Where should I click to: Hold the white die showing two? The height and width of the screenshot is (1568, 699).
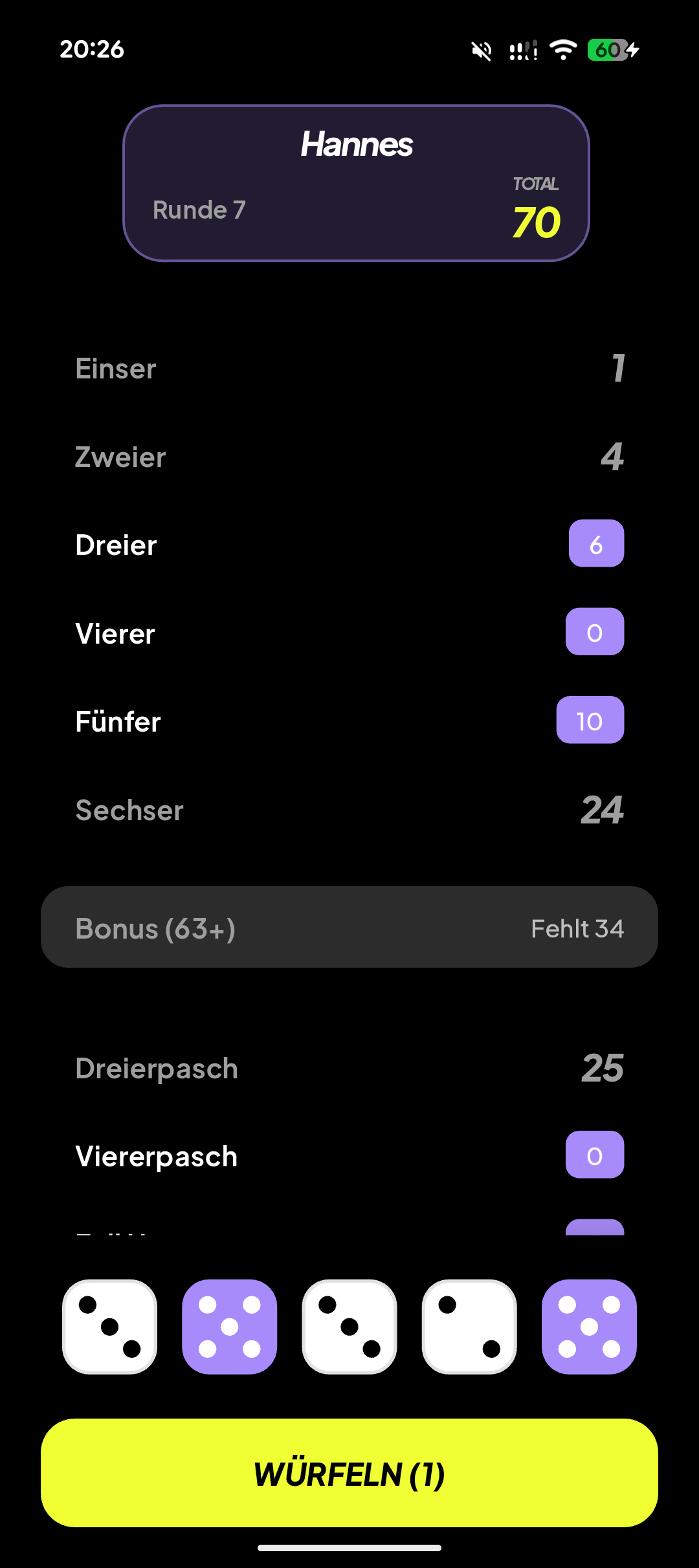[x=470, y=1326]
